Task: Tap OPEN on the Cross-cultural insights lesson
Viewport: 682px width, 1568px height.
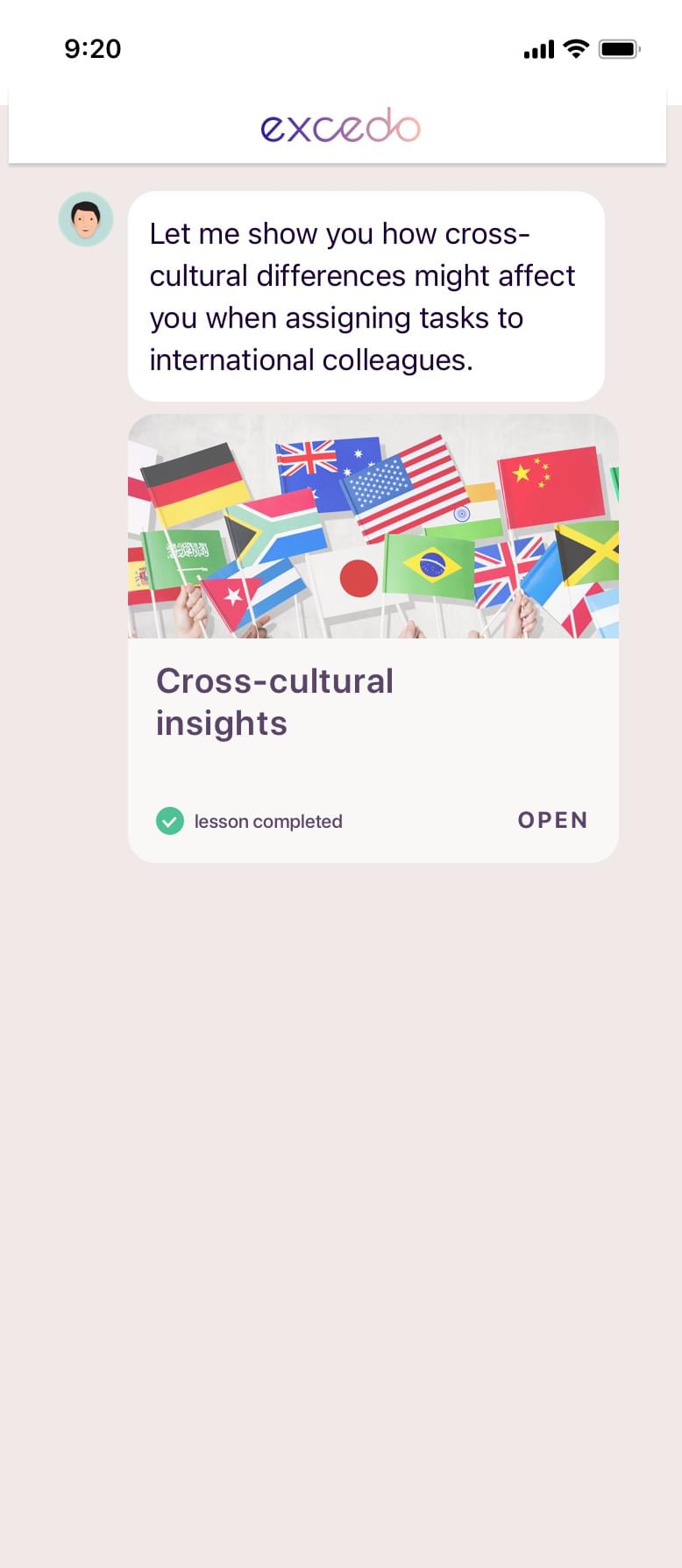Action: point(552,820)
